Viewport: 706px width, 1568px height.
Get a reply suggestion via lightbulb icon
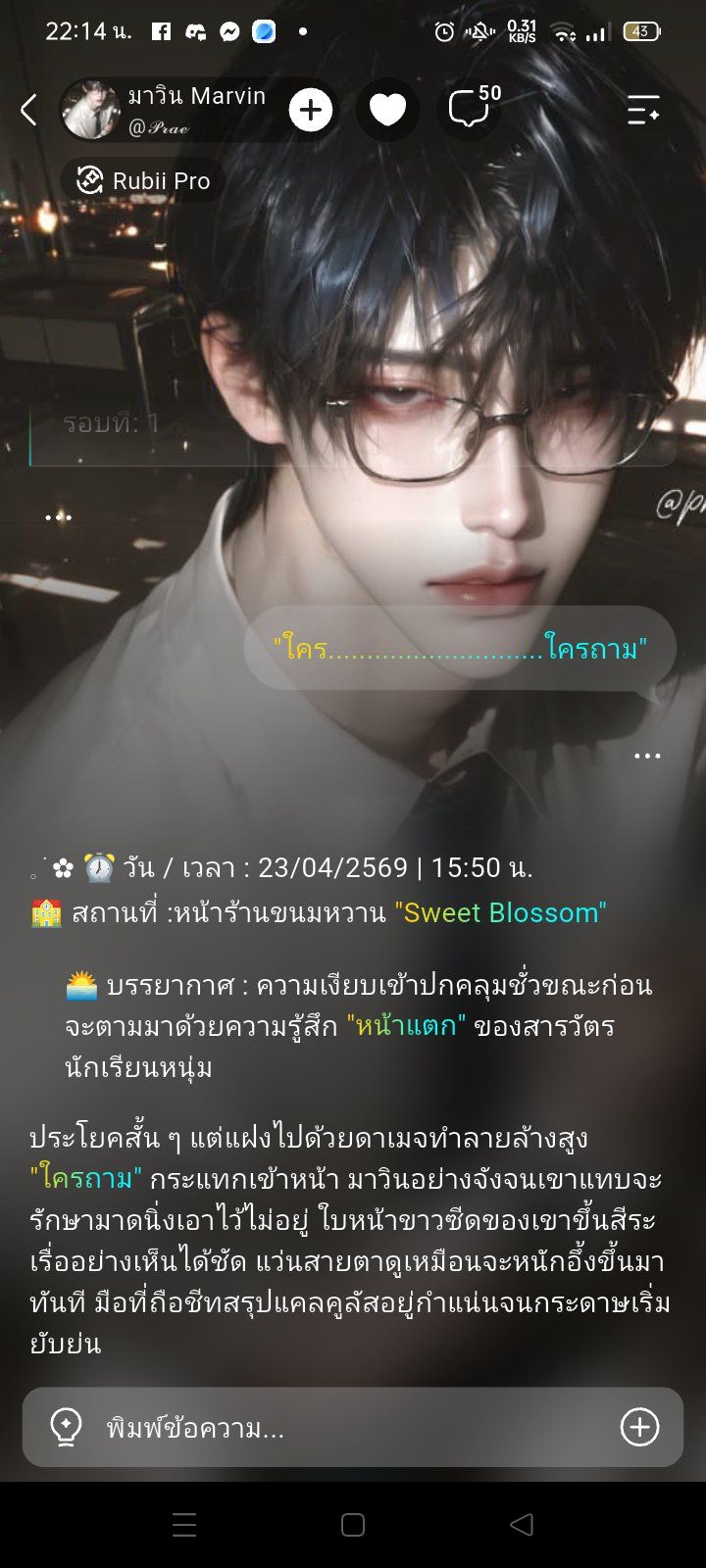pos(66,1427)
